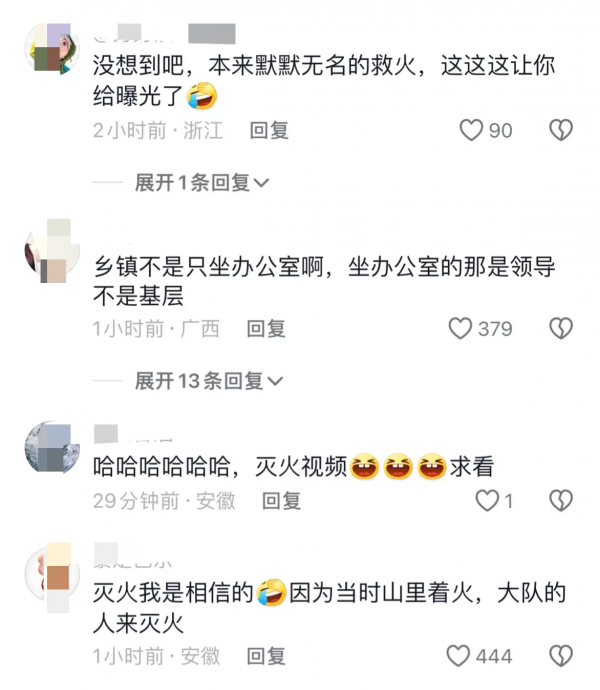
Task: Dislike the Guangxi comment about 乡镇
Action: (x=562, y=328)
